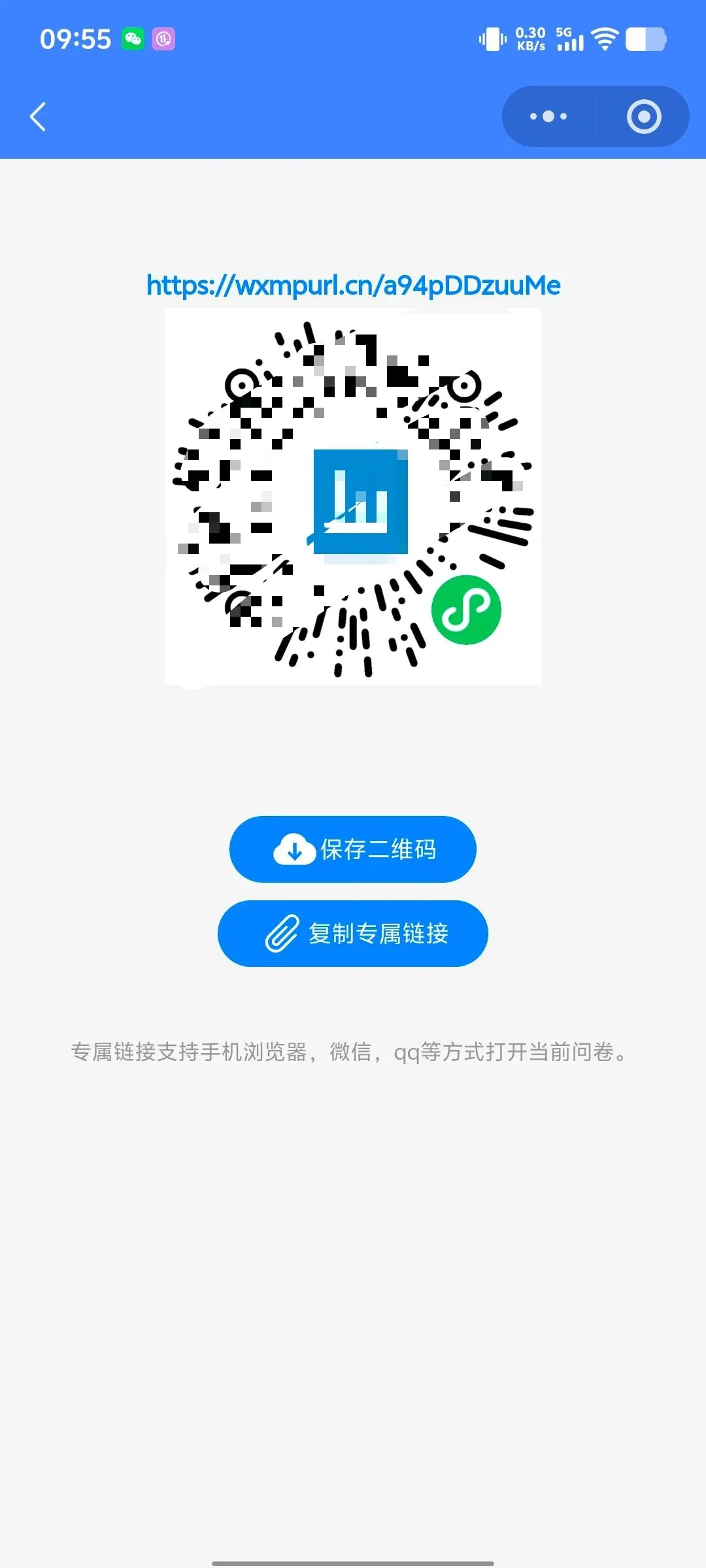Tap the wxmpurl.cn survey link

353,286
